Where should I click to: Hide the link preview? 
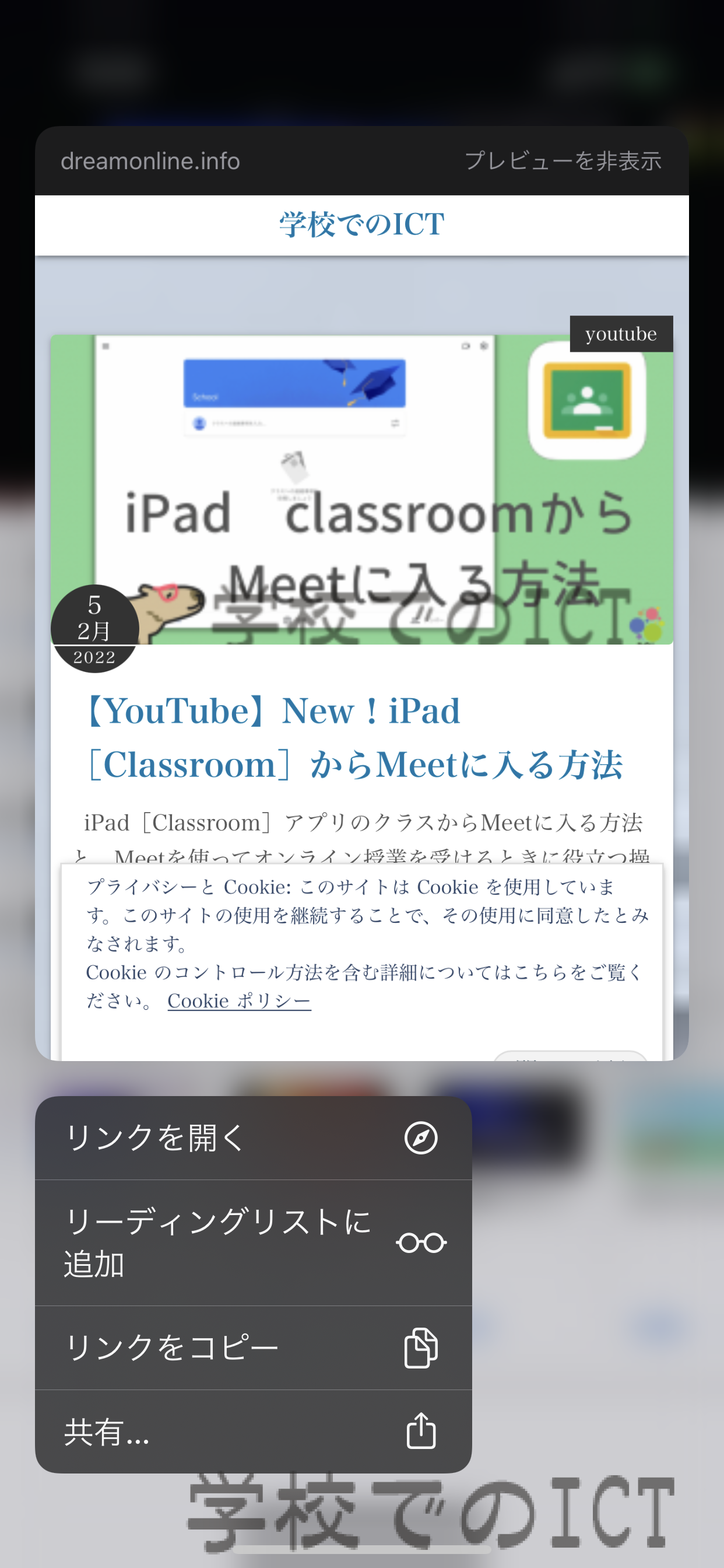[x=563, y=162]
